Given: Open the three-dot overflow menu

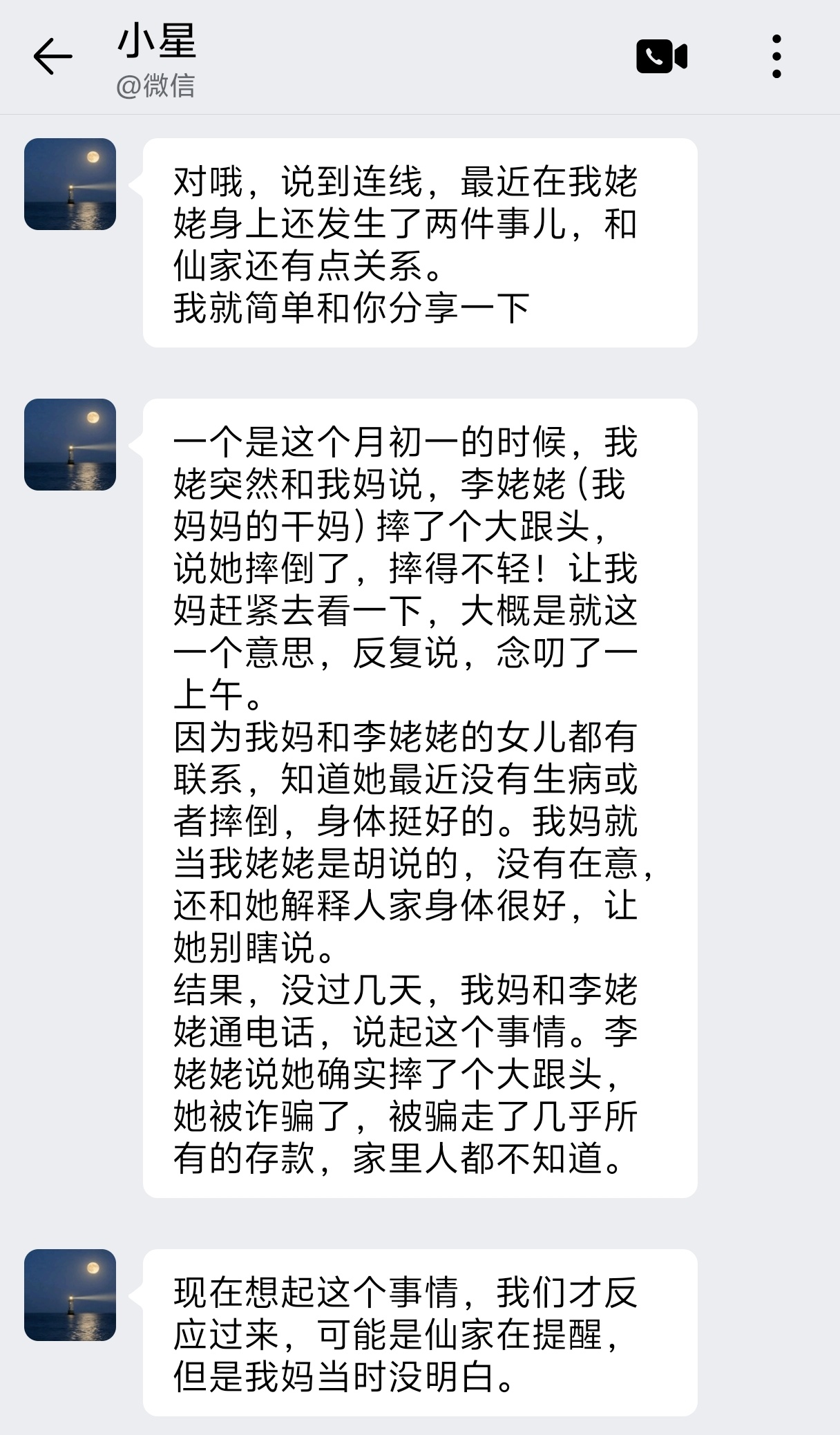Looking at the screenshot, I should [x=776, y=57].
